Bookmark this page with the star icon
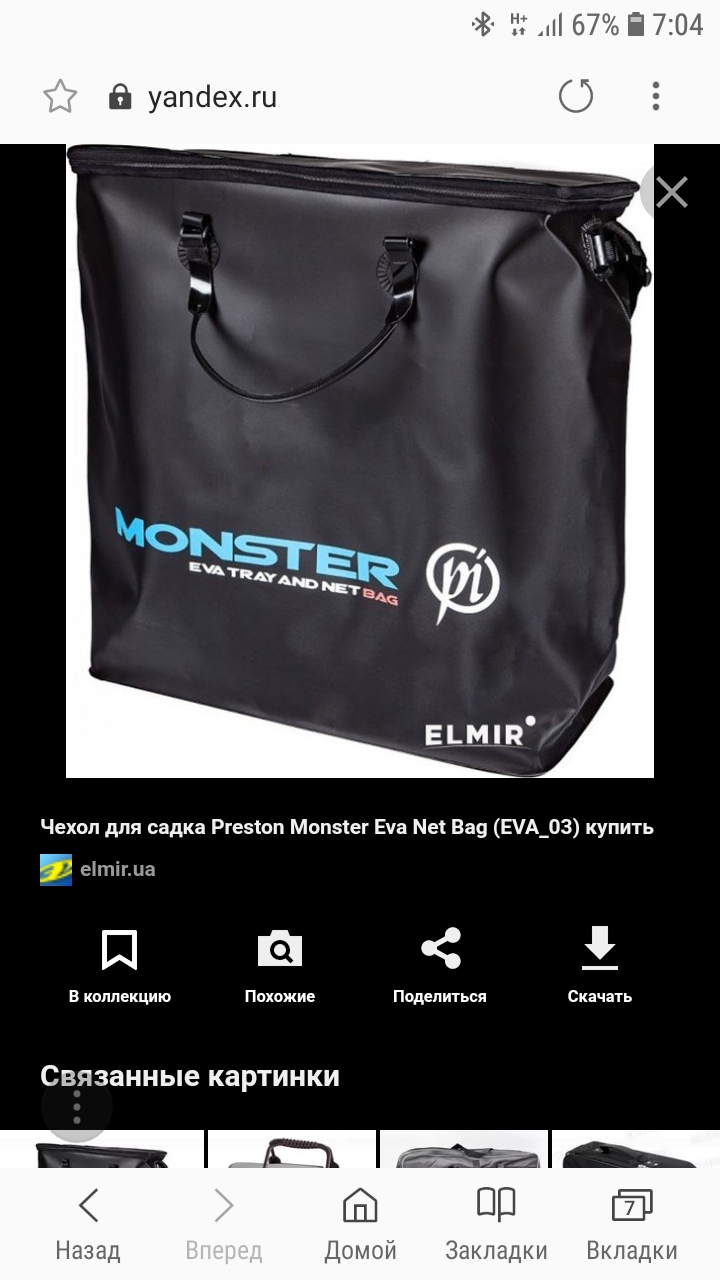 point(60,97)
